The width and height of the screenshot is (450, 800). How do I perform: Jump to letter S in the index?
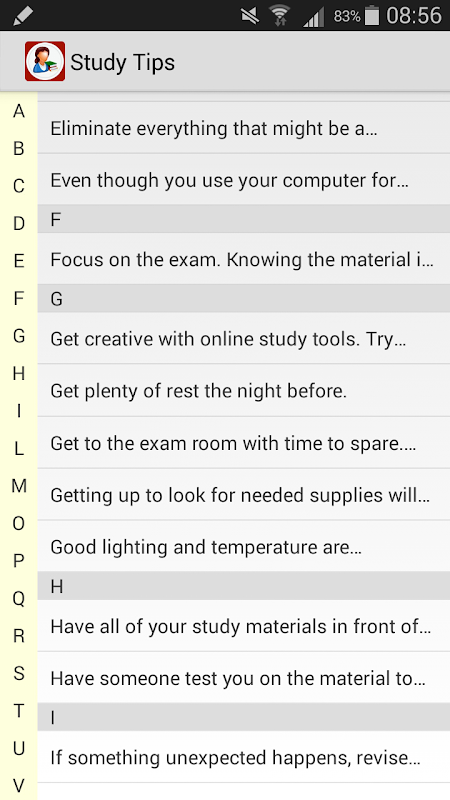[x=19, y=673]
